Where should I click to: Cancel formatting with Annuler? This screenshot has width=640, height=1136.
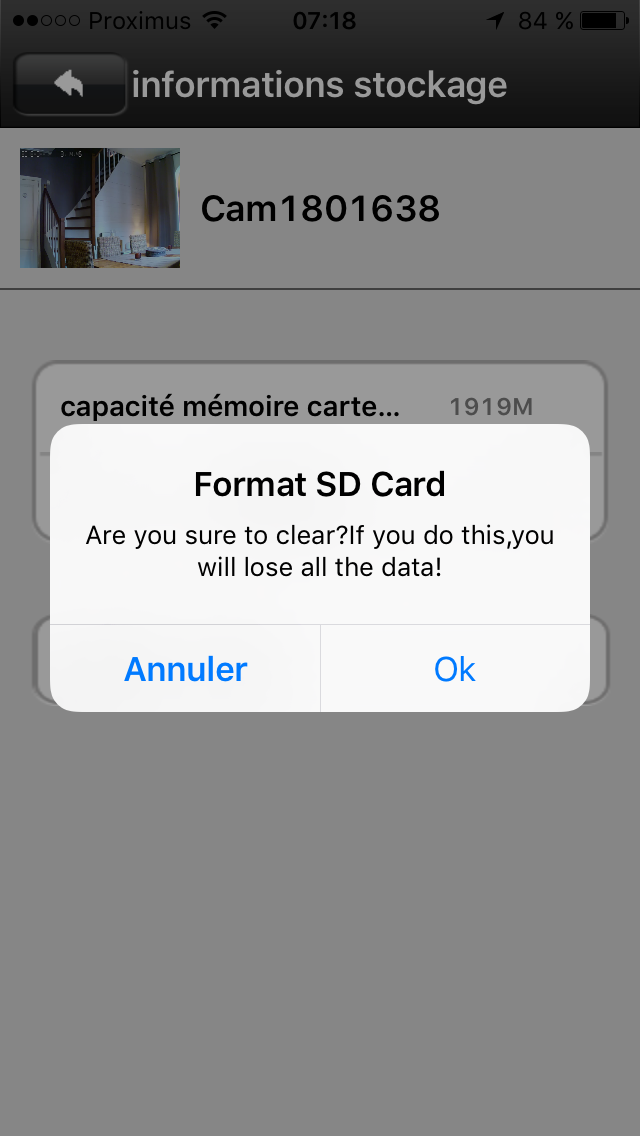coord(186,669)
